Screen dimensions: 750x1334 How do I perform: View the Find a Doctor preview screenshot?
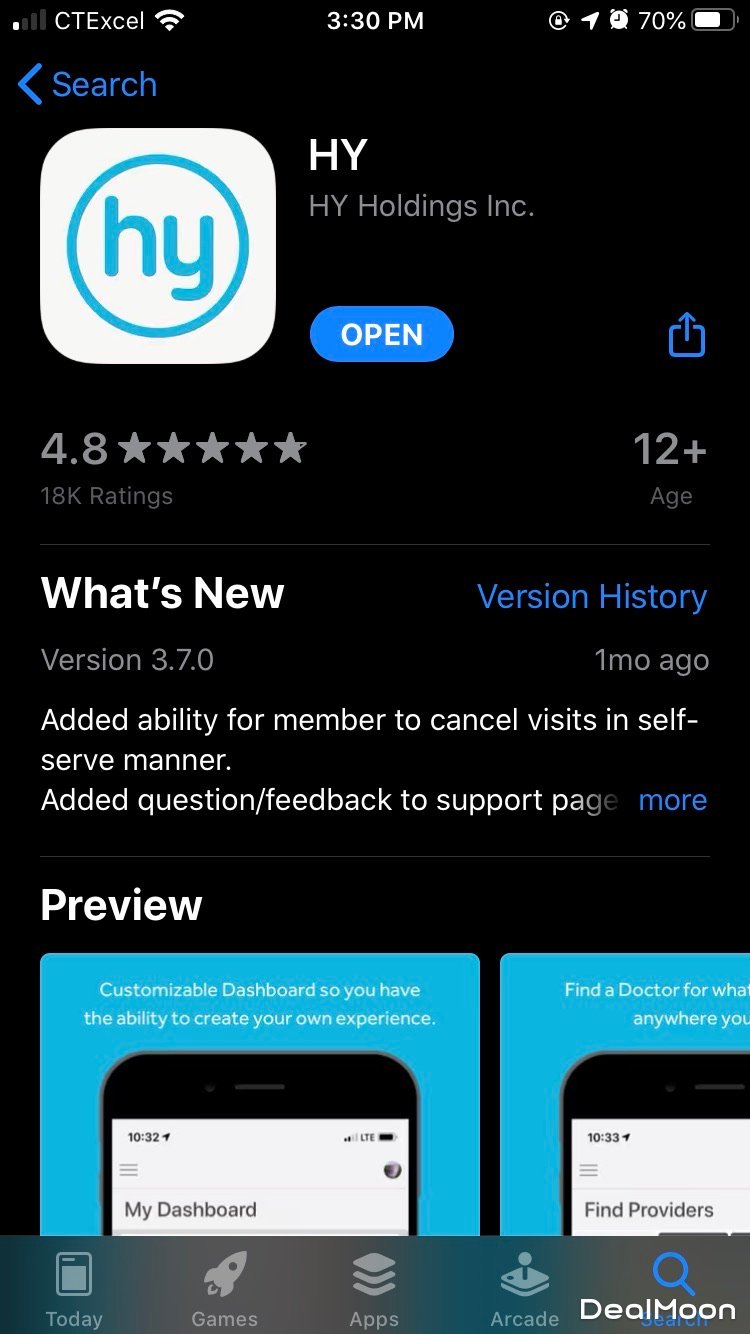(625, 1094)
